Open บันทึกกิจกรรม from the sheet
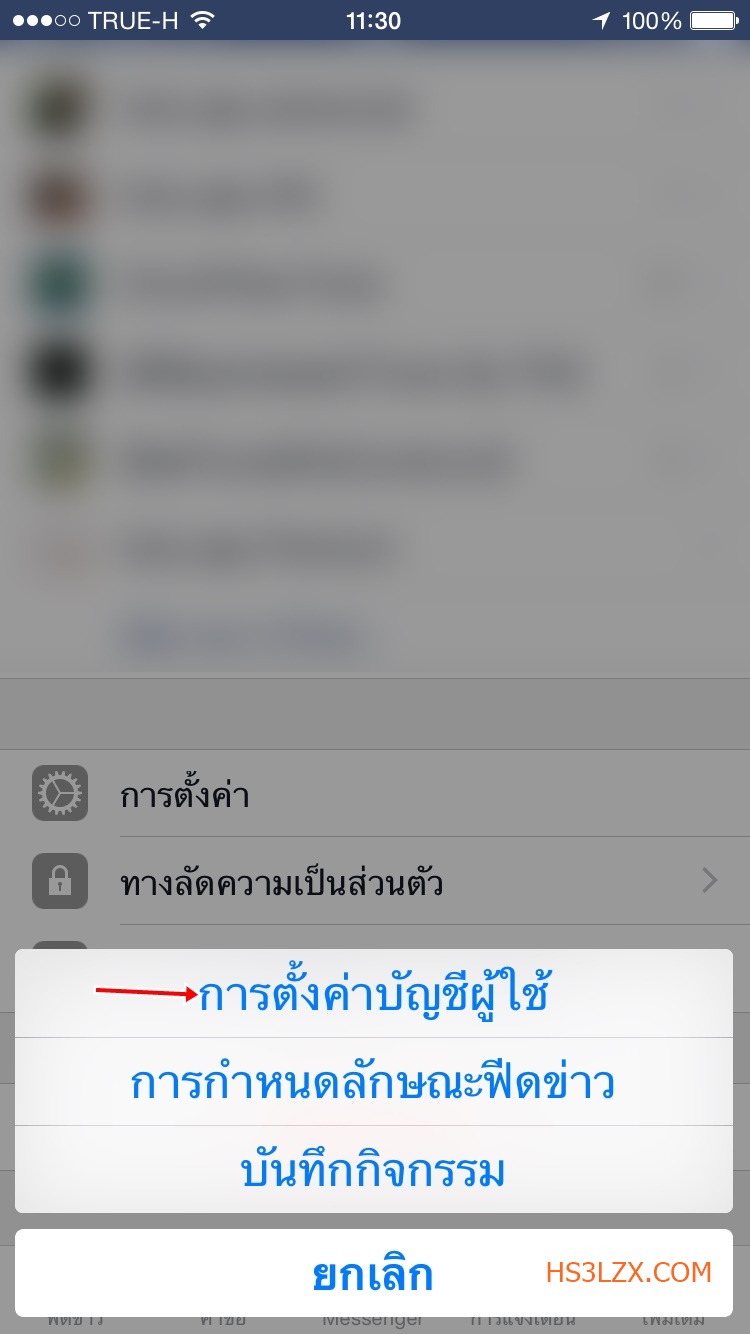750x1334 pixels. coord(374,1170)
